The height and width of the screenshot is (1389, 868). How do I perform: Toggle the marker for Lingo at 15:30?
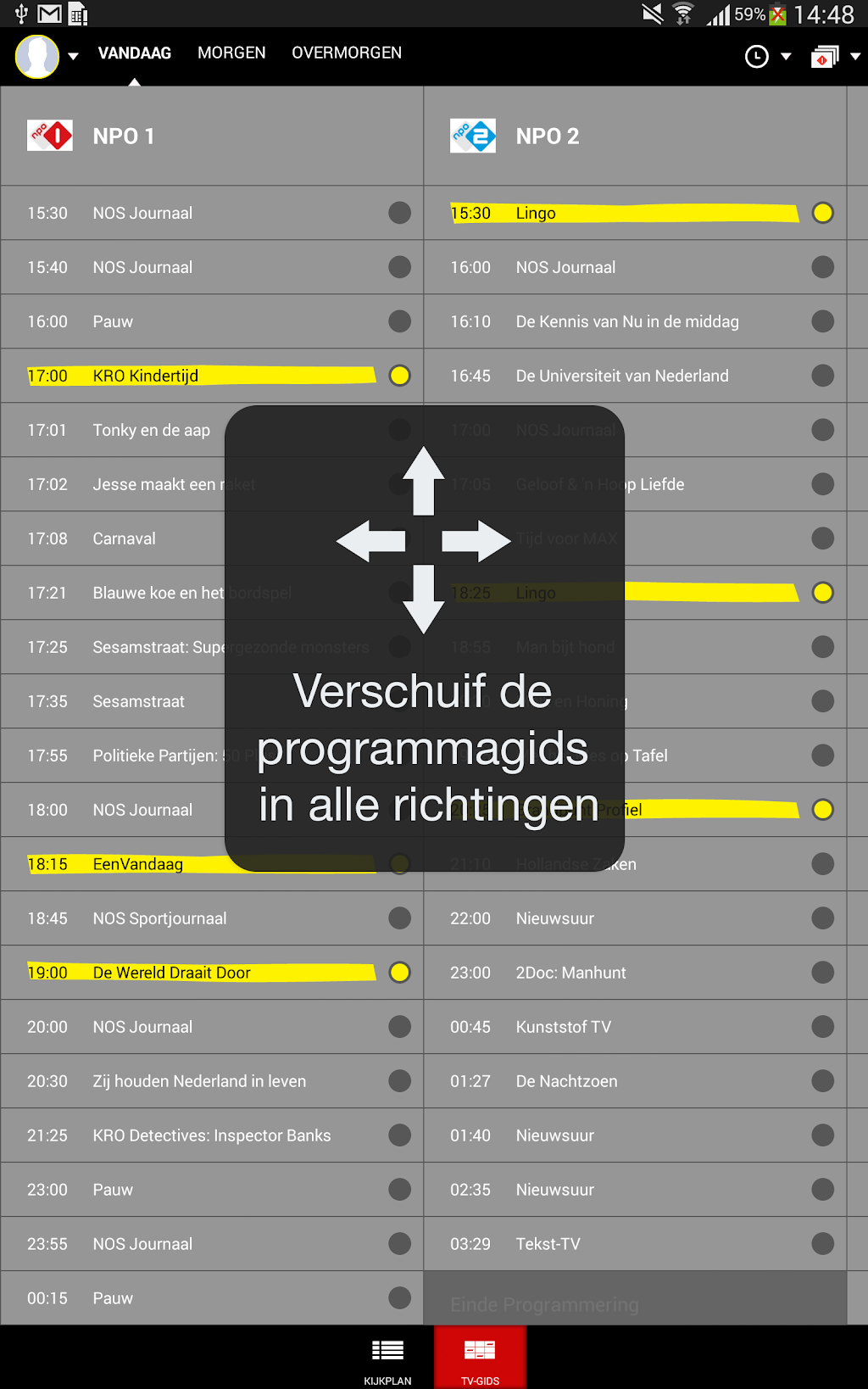coord(822,213)
